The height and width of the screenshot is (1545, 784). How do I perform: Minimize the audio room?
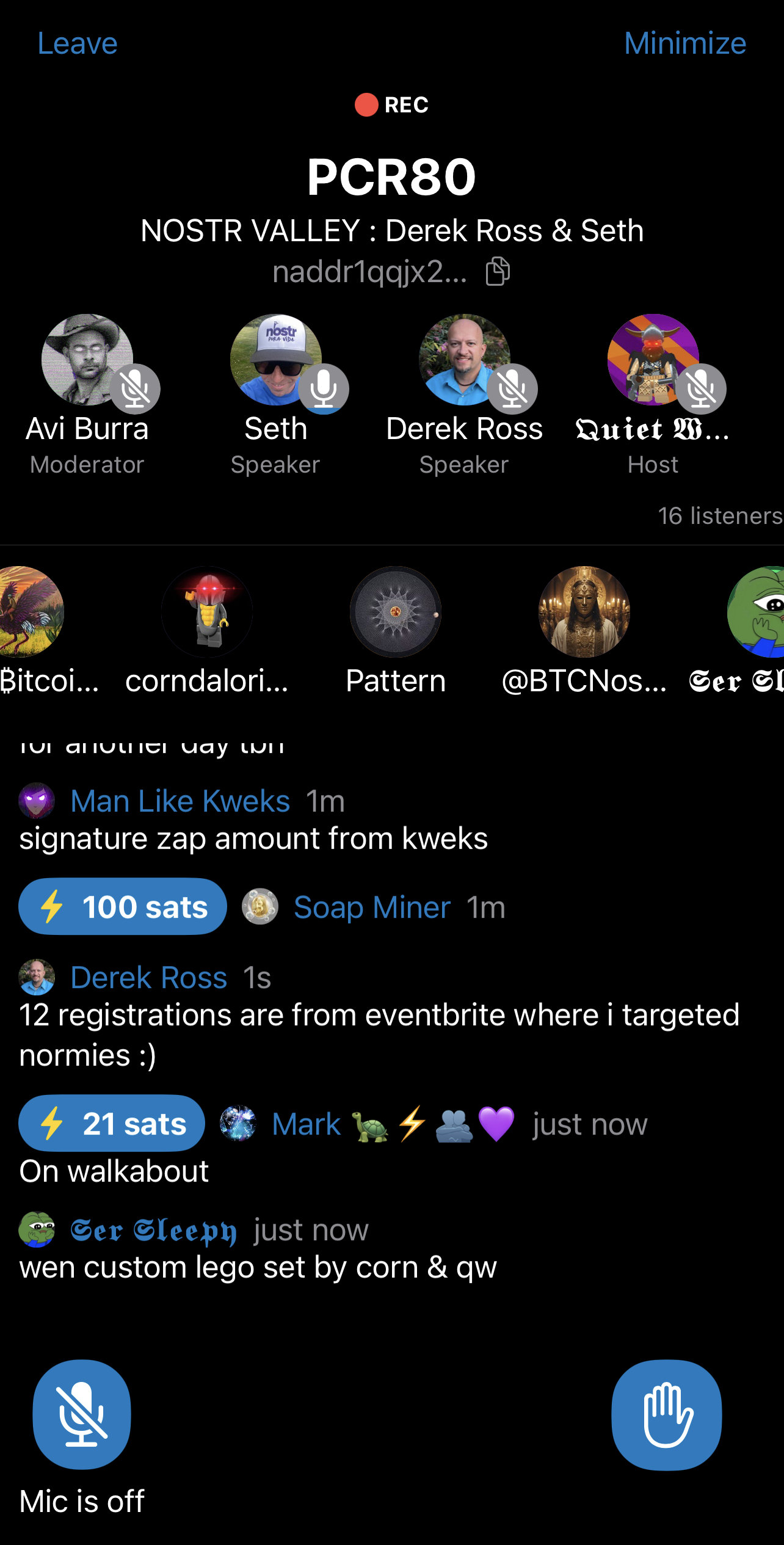pyautogui.click(x=684, y=43)
